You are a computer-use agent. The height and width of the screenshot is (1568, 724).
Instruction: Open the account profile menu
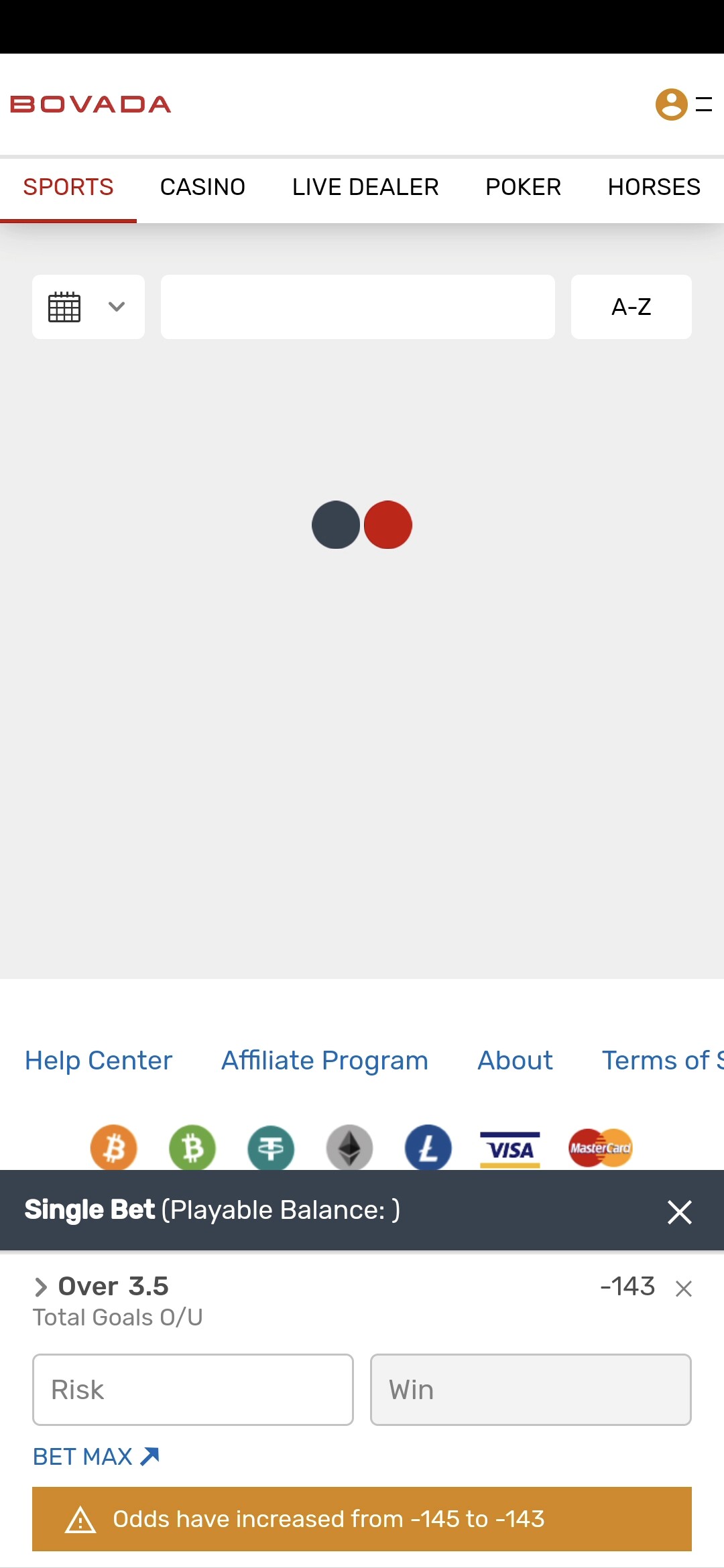(671, 105)
